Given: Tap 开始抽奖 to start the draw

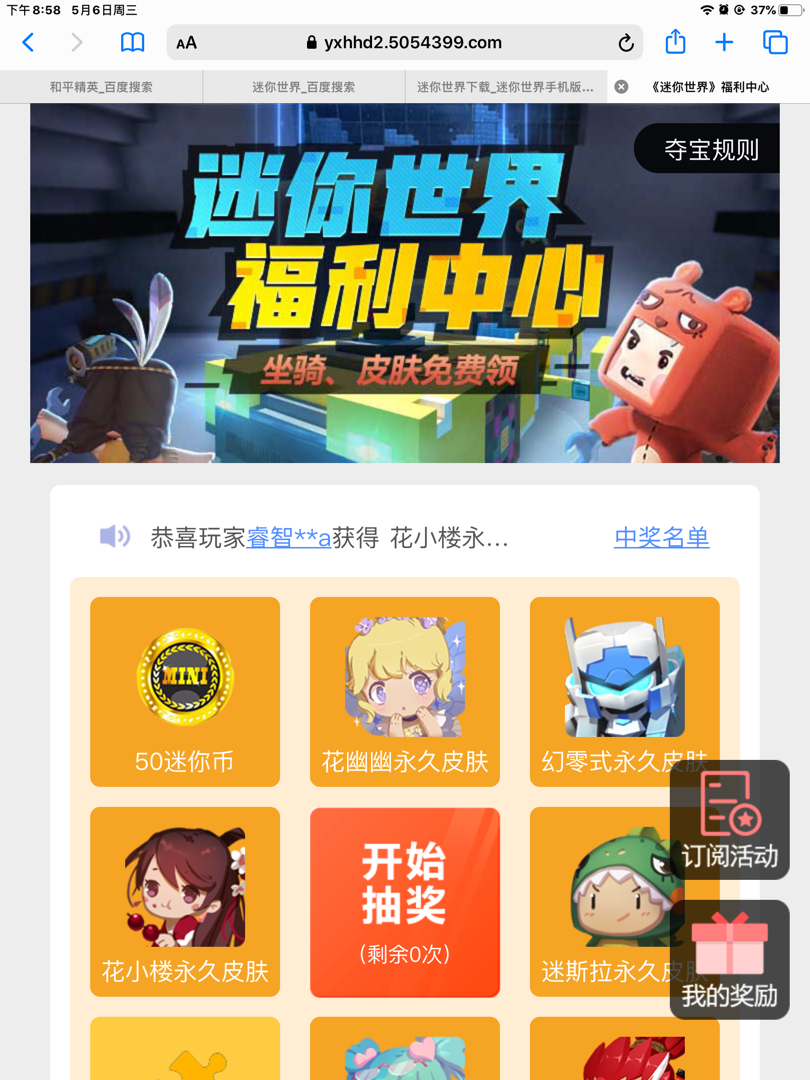Looking at the screenshot, I should click(404, 902).
